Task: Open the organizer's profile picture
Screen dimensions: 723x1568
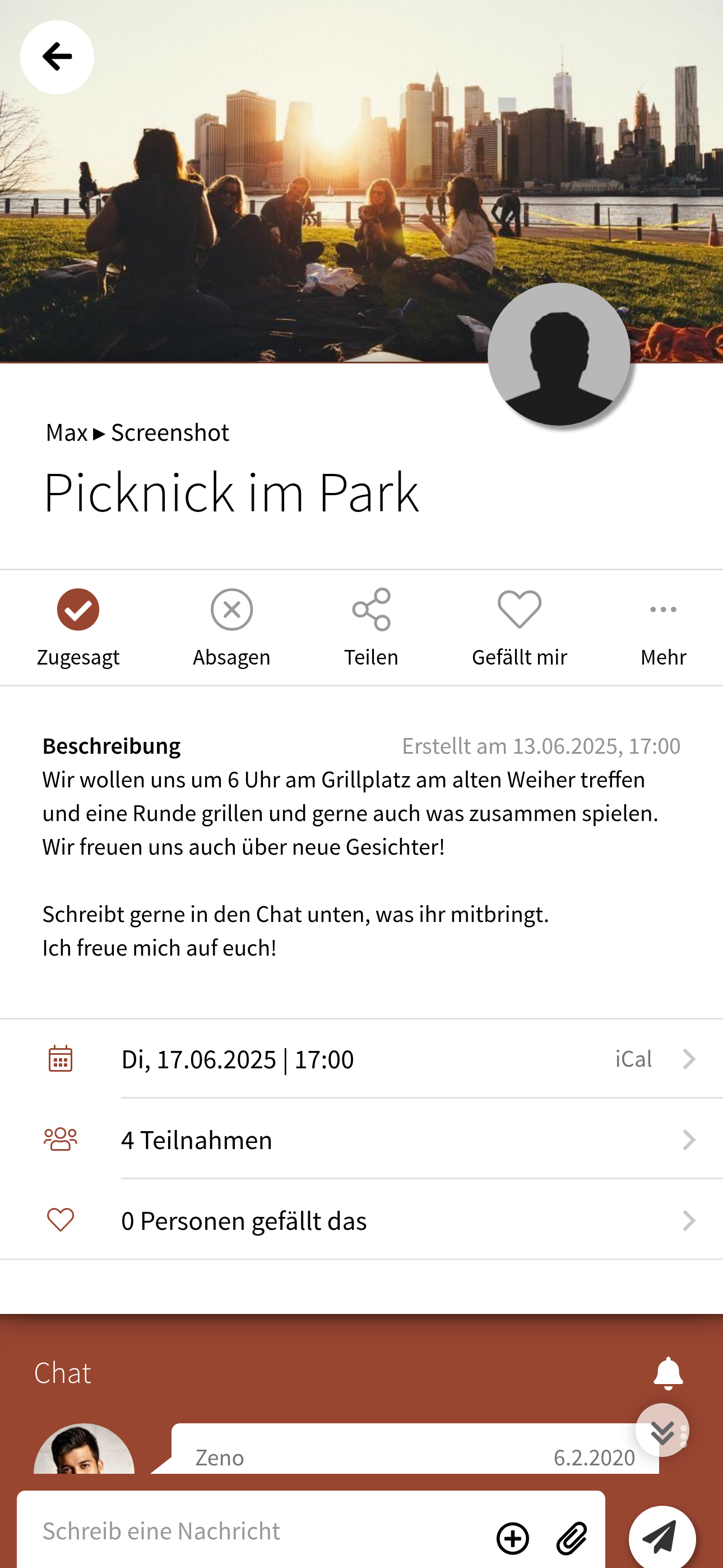Action: point(559,354)
